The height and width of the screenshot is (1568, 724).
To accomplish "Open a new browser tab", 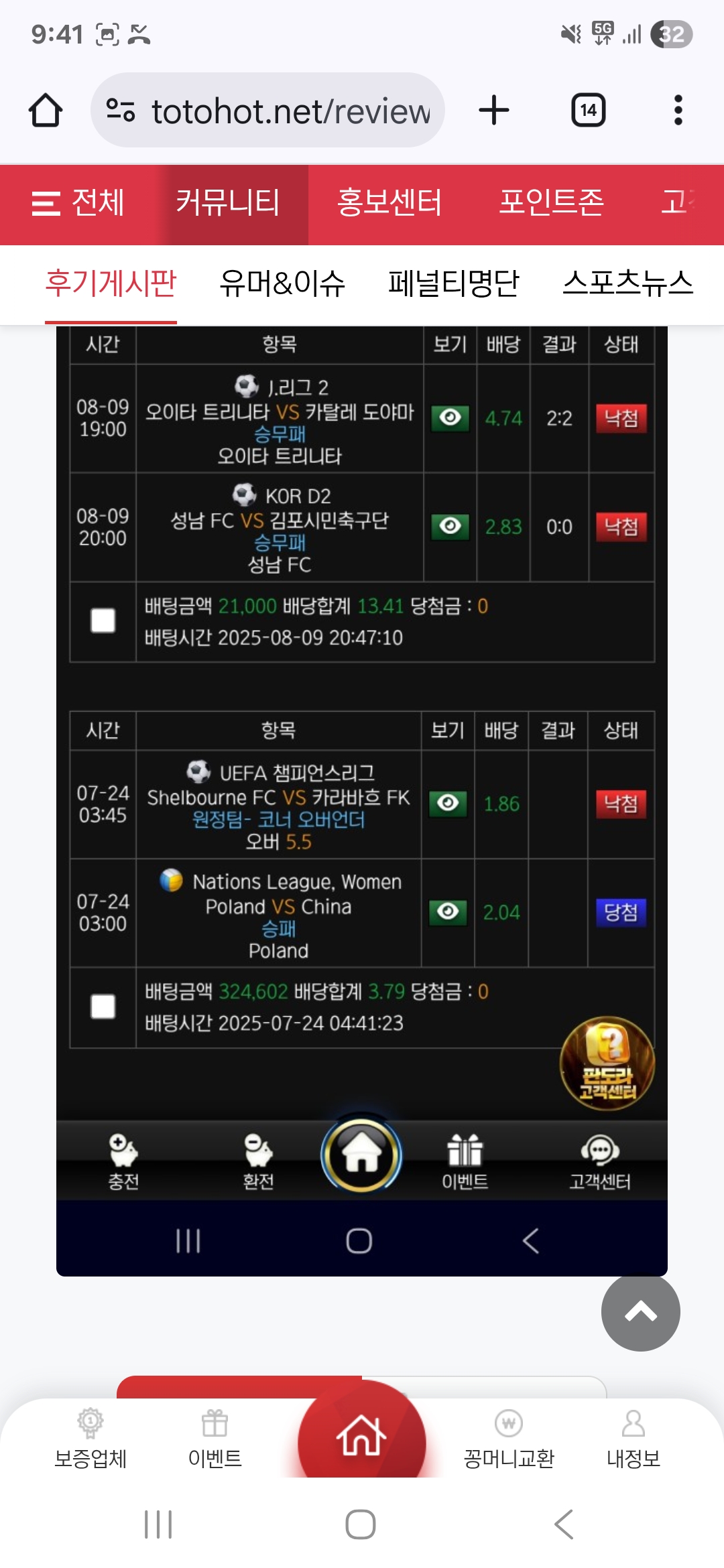I will (x=494, y=111).
